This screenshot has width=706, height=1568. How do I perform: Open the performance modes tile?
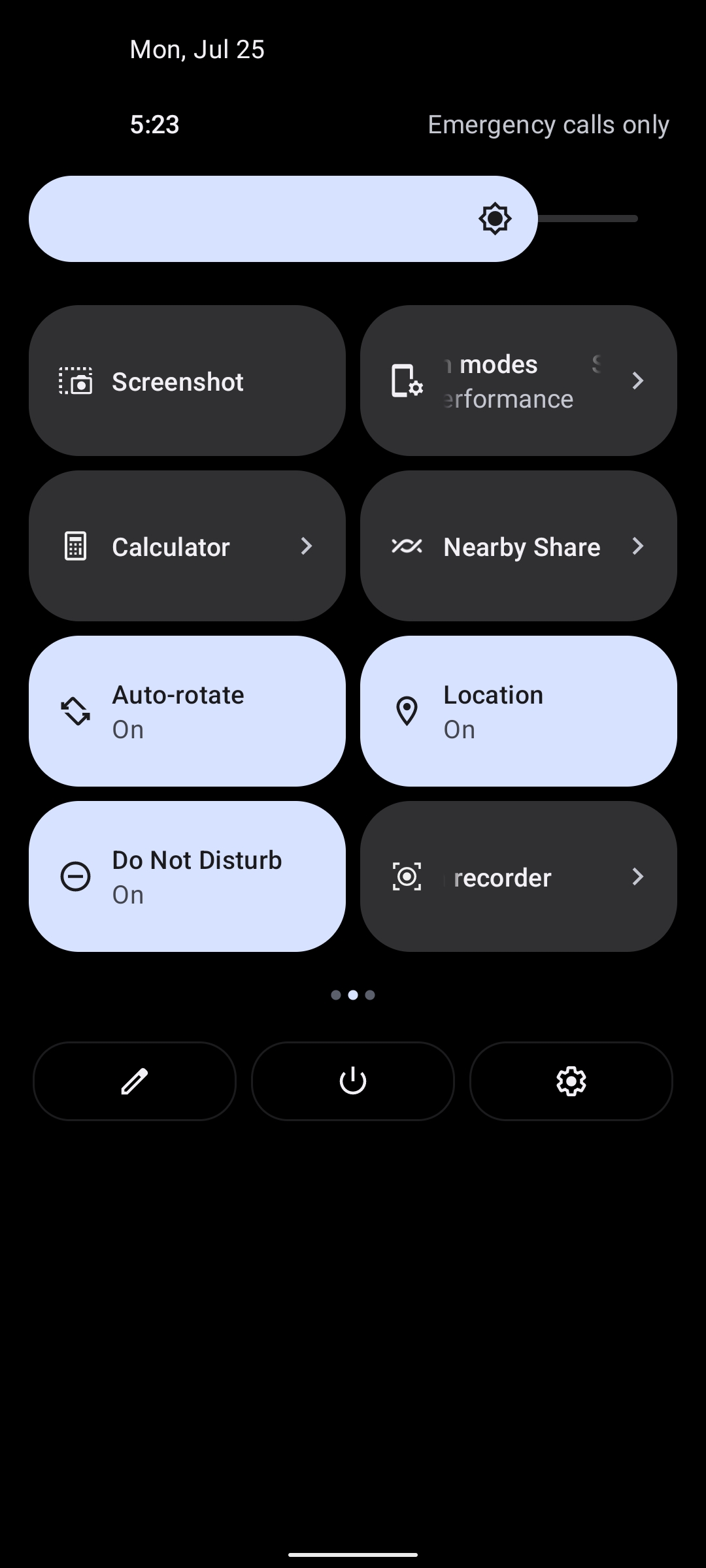click(518, 380)
